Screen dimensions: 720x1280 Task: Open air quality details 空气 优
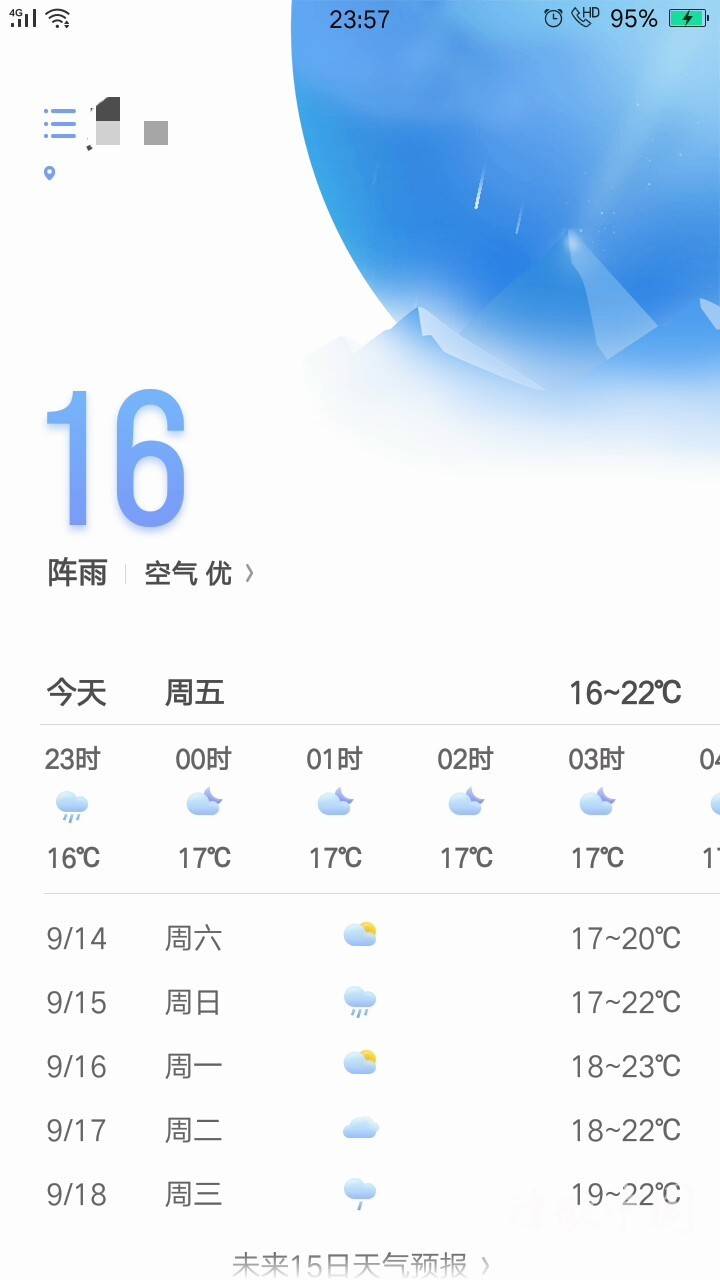[198, 573]
